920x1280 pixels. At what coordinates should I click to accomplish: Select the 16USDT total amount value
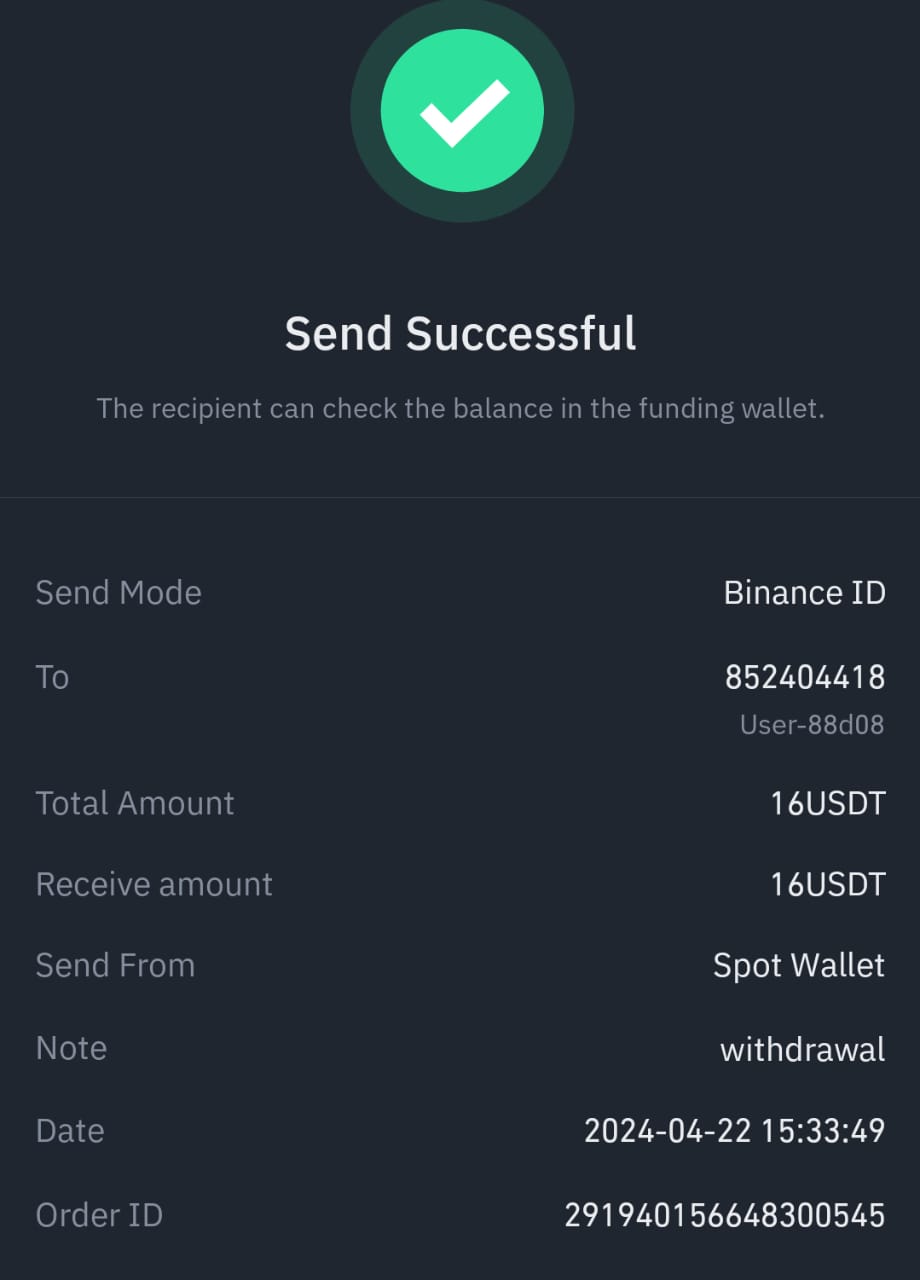(828, 803)
